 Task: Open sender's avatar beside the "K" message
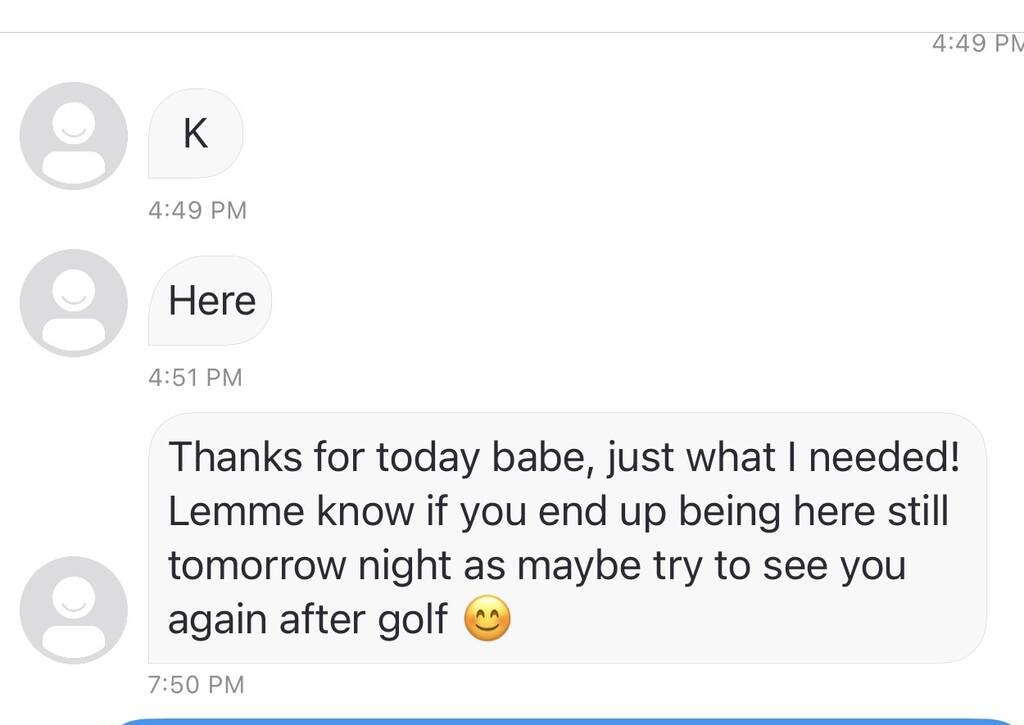point(74,136)
